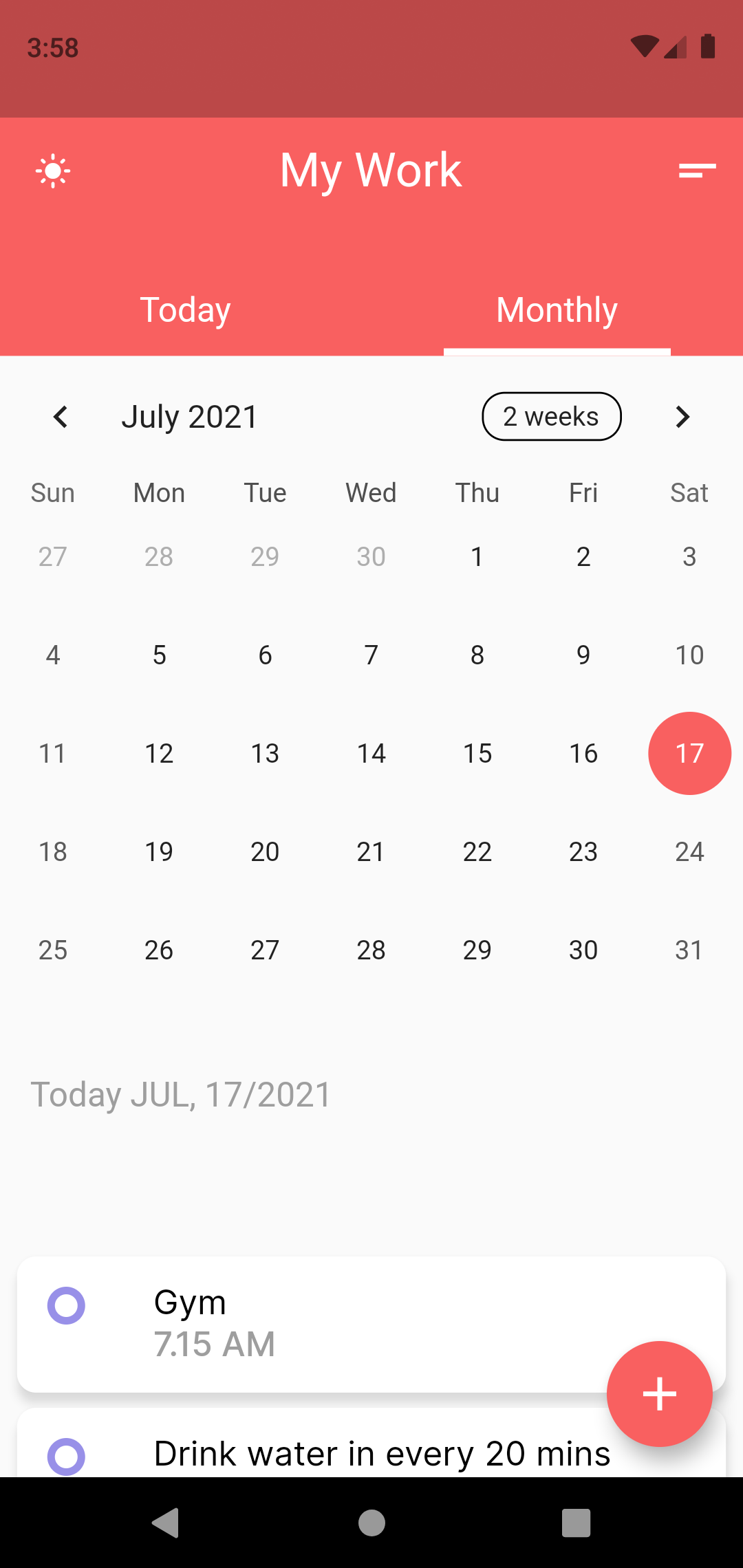Change calendar format with 2 weeks button
This screenshot has height=1568, width=743.
[x=551, y=417]
